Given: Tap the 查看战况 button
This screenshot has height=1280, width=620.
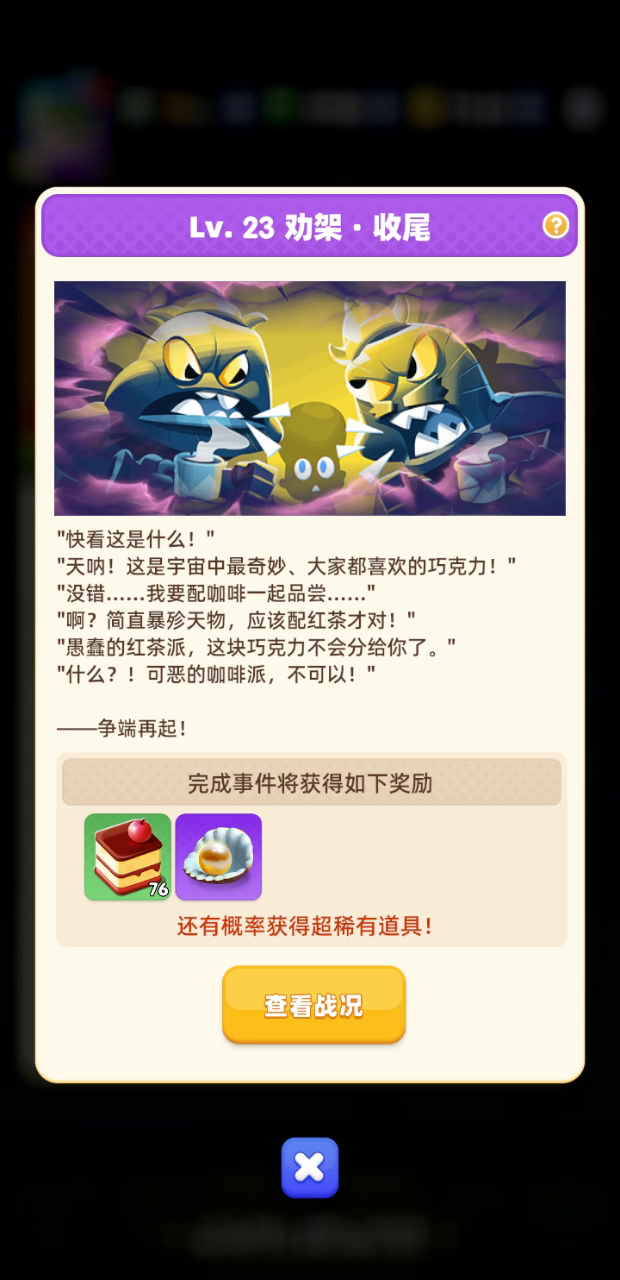Looking at the screenshot, I should click(x=314, y=1005).
